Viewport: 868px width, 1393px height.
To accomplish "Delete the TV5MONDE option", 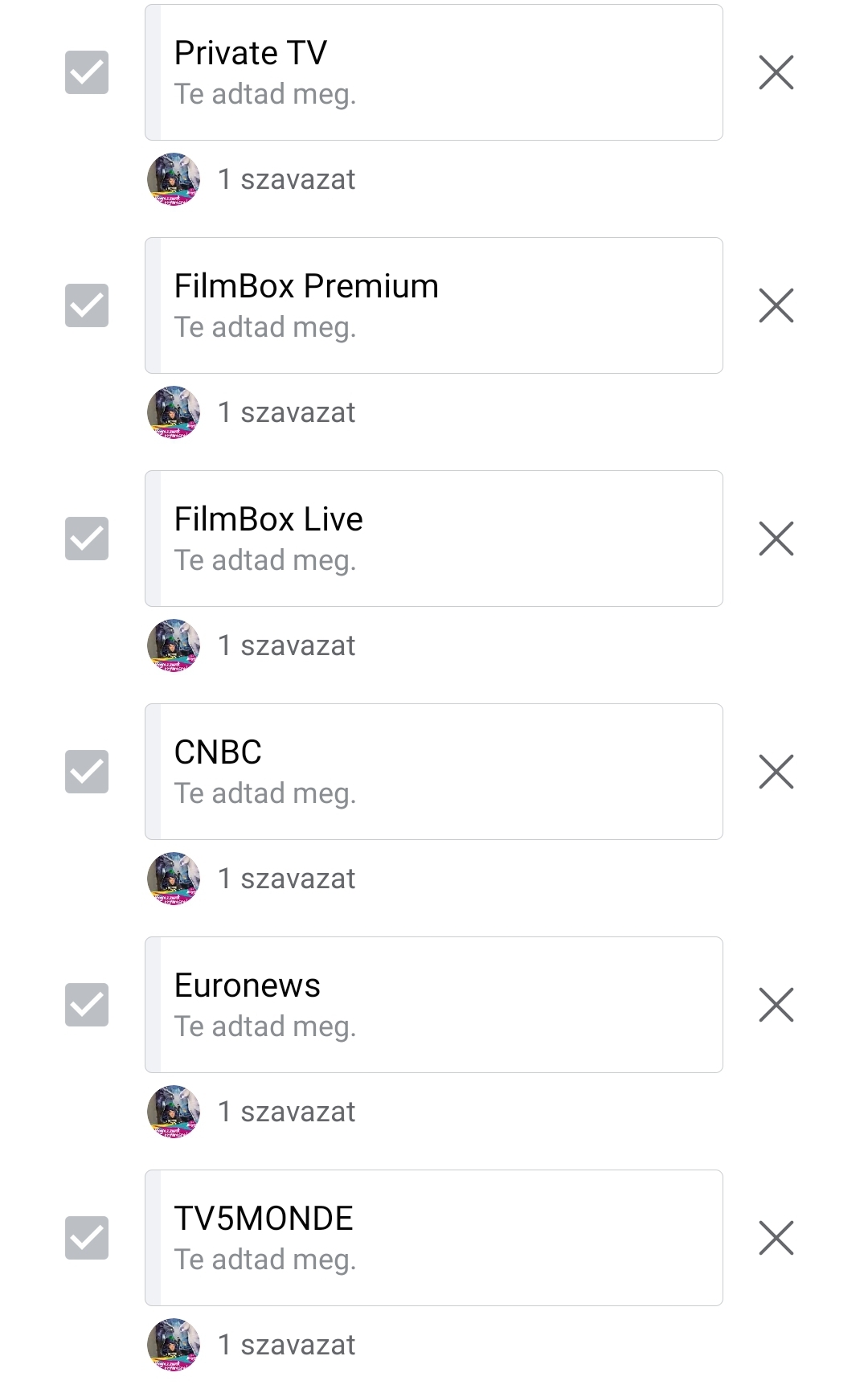I will coord(776,1238).
